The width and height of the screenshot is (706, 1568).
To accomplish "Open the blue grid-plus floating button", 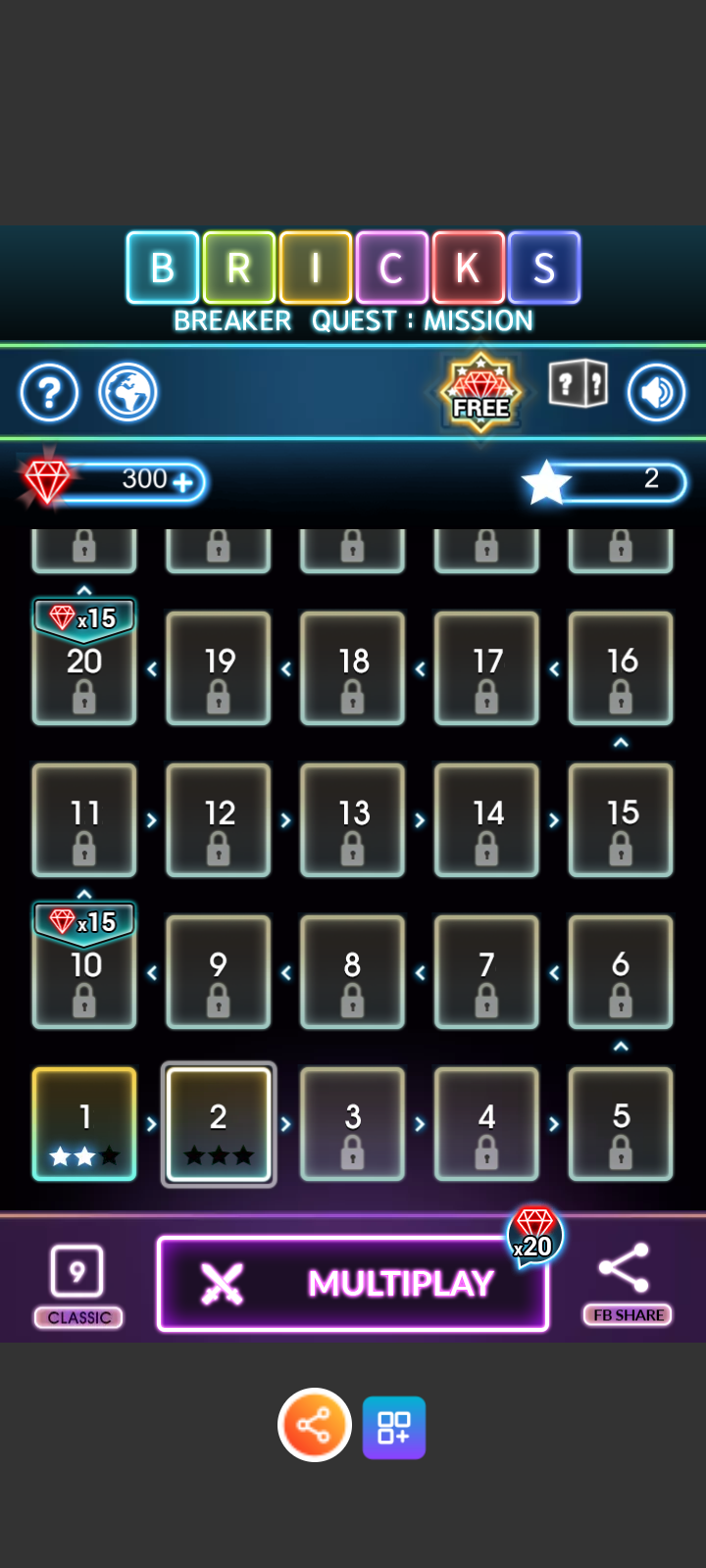I will [394, 1428].
